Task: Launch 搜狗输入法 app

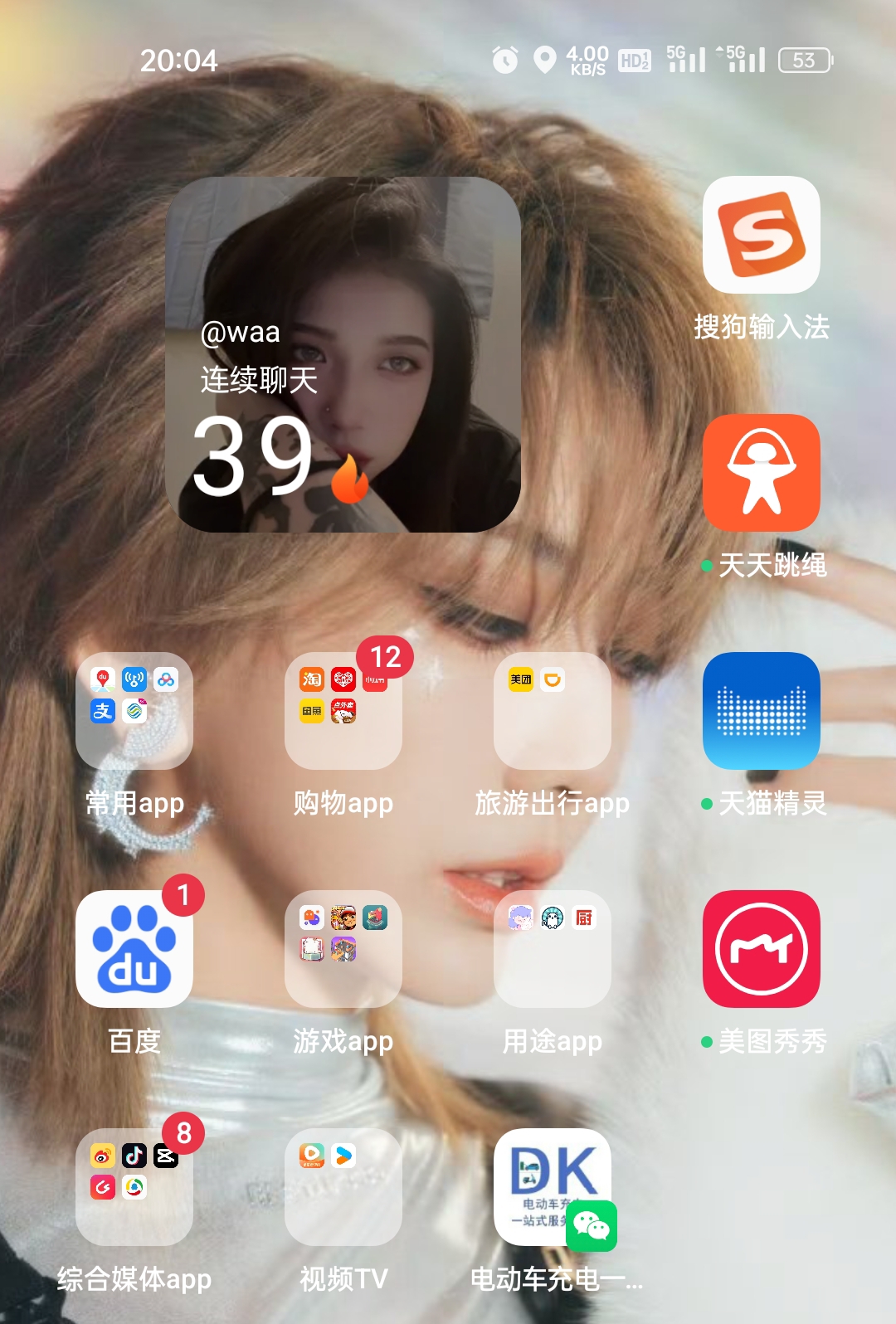Action: [x=761, y=235]
